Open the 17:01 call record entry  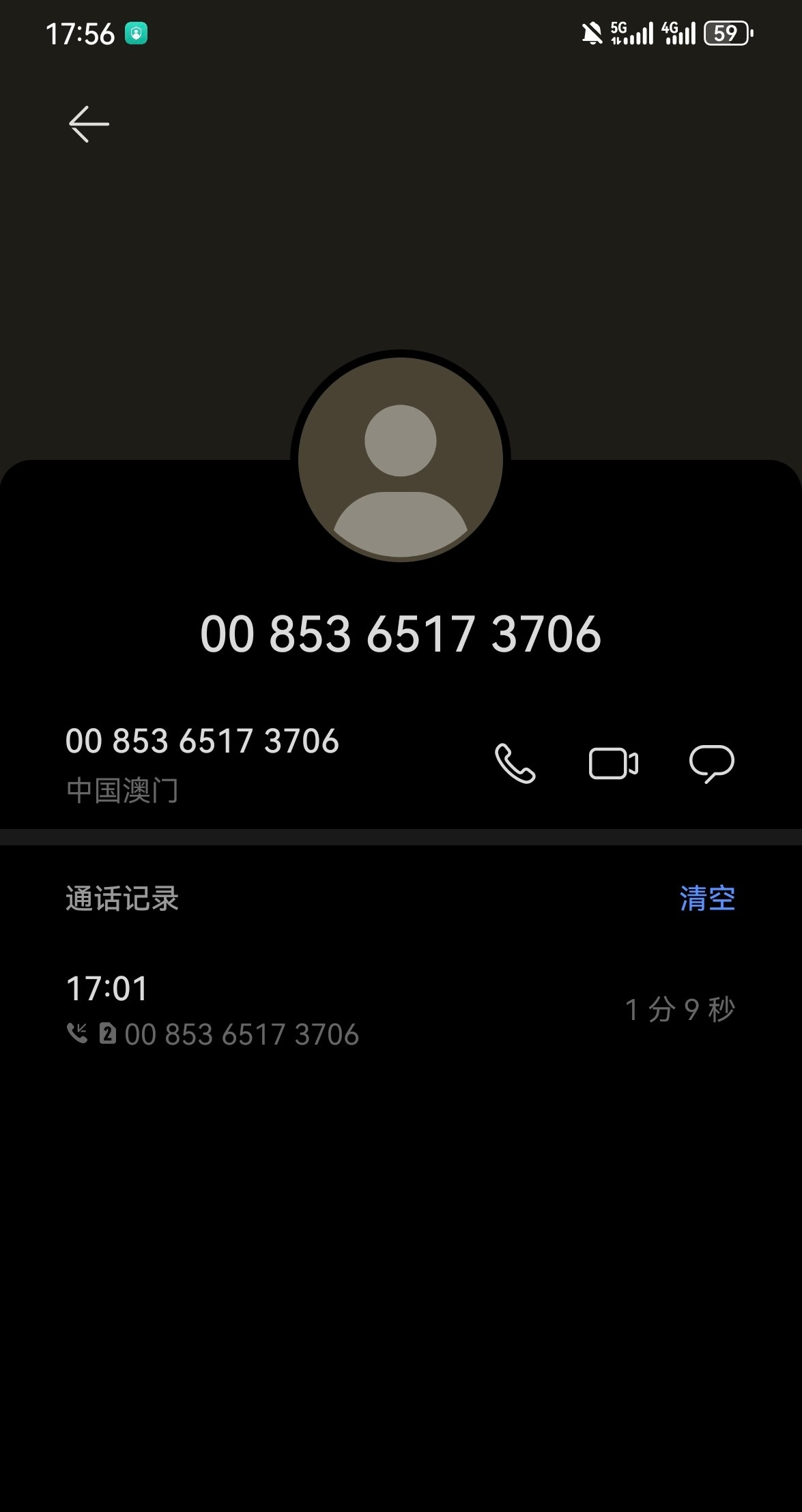click(x=401, y=1011)
